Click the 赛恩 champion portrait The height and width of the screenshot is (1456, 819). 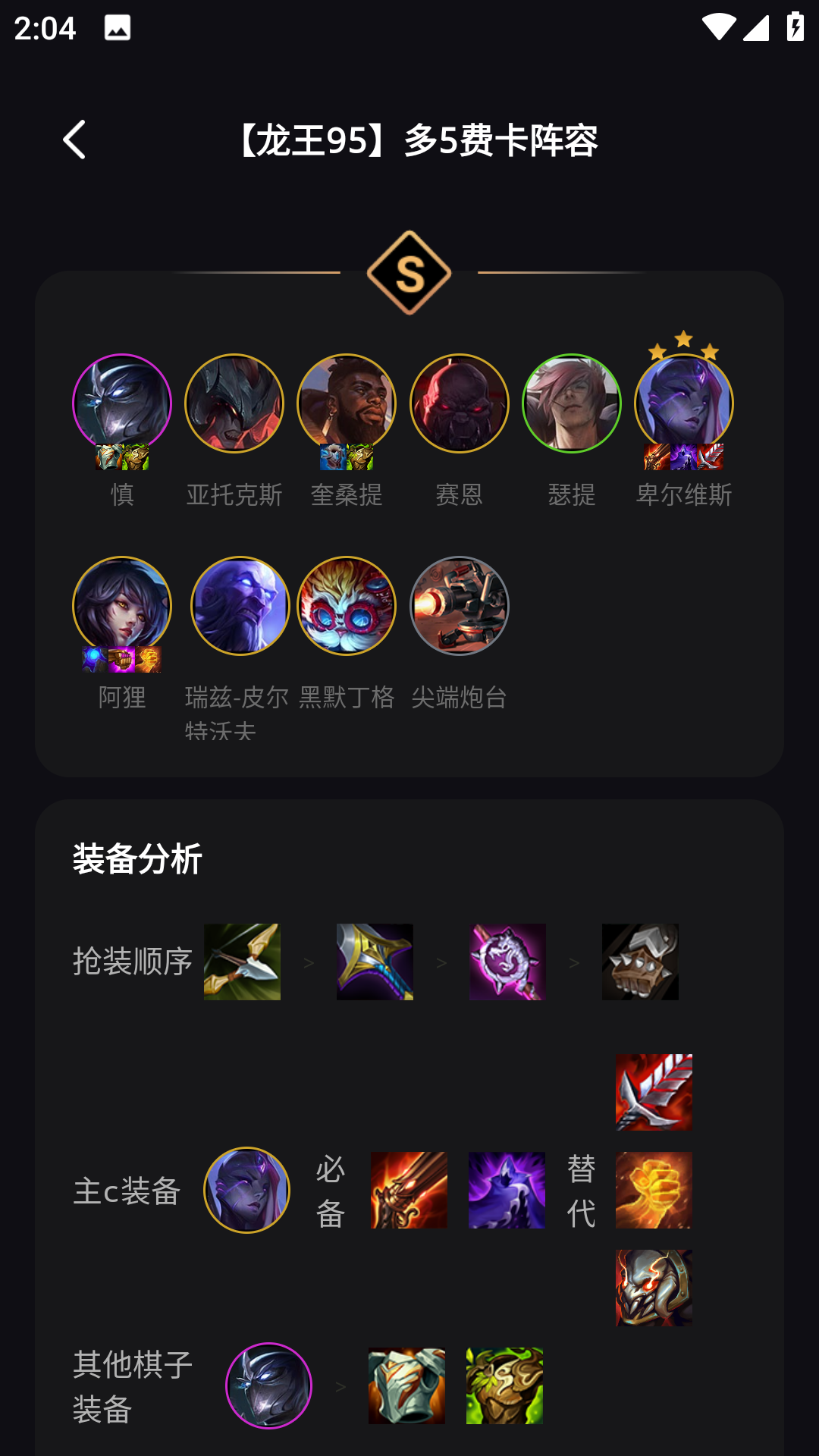coord(459,403)
